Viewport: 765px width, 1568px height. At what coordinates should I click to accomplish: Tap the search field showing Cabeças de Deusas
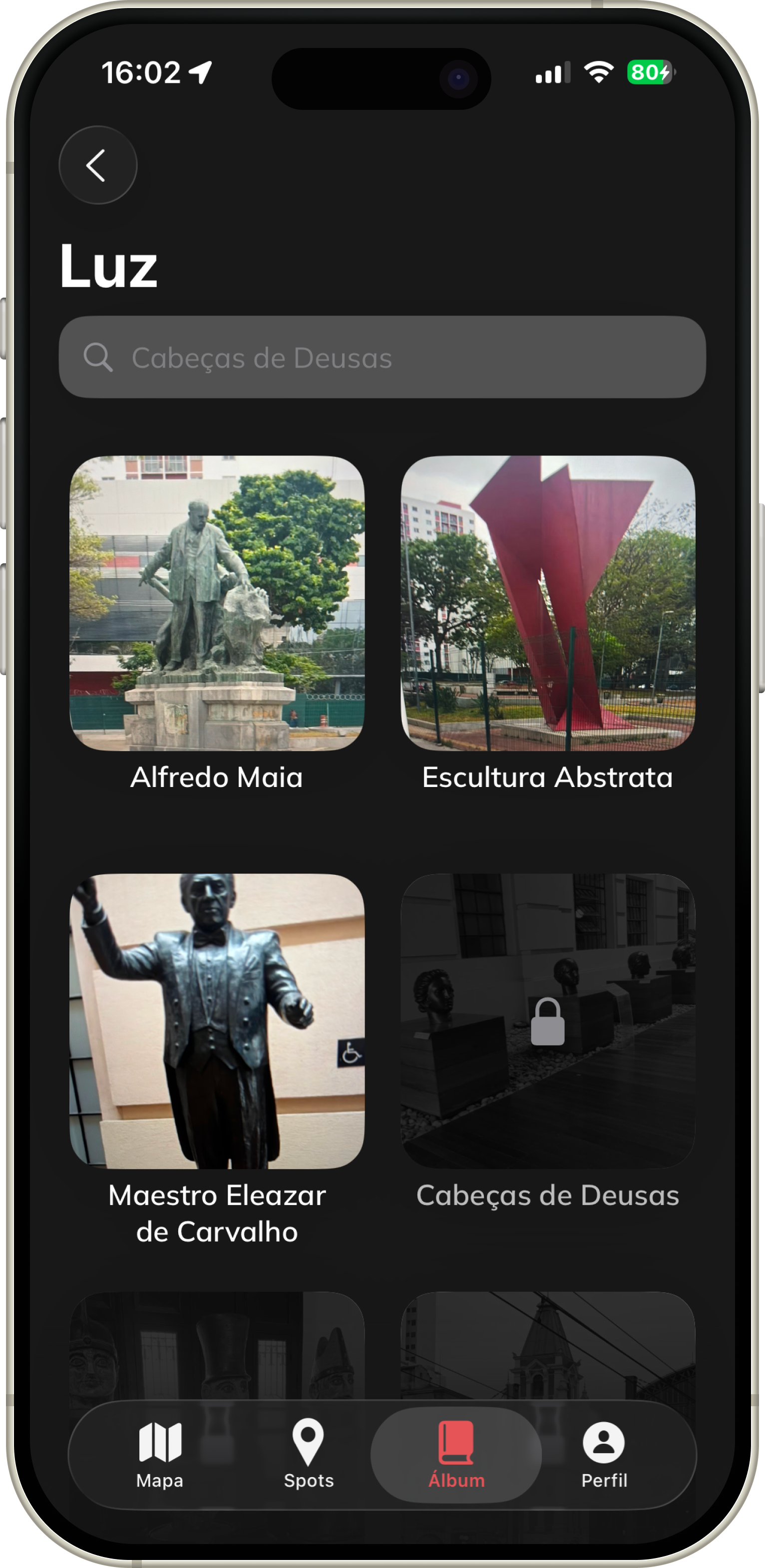[382, 358]
